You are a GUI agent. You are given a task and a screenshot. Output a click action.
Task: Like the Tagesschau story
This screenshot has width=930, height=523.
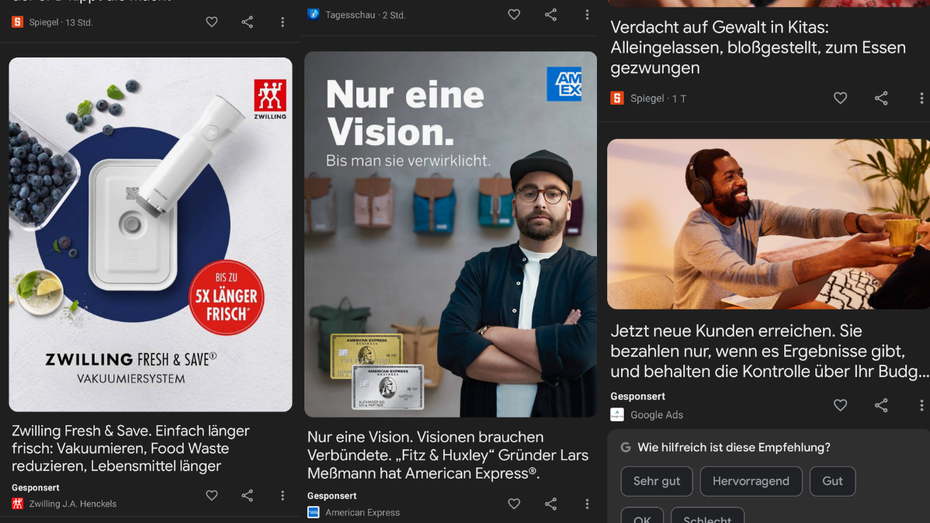click(x=514, y=14)
